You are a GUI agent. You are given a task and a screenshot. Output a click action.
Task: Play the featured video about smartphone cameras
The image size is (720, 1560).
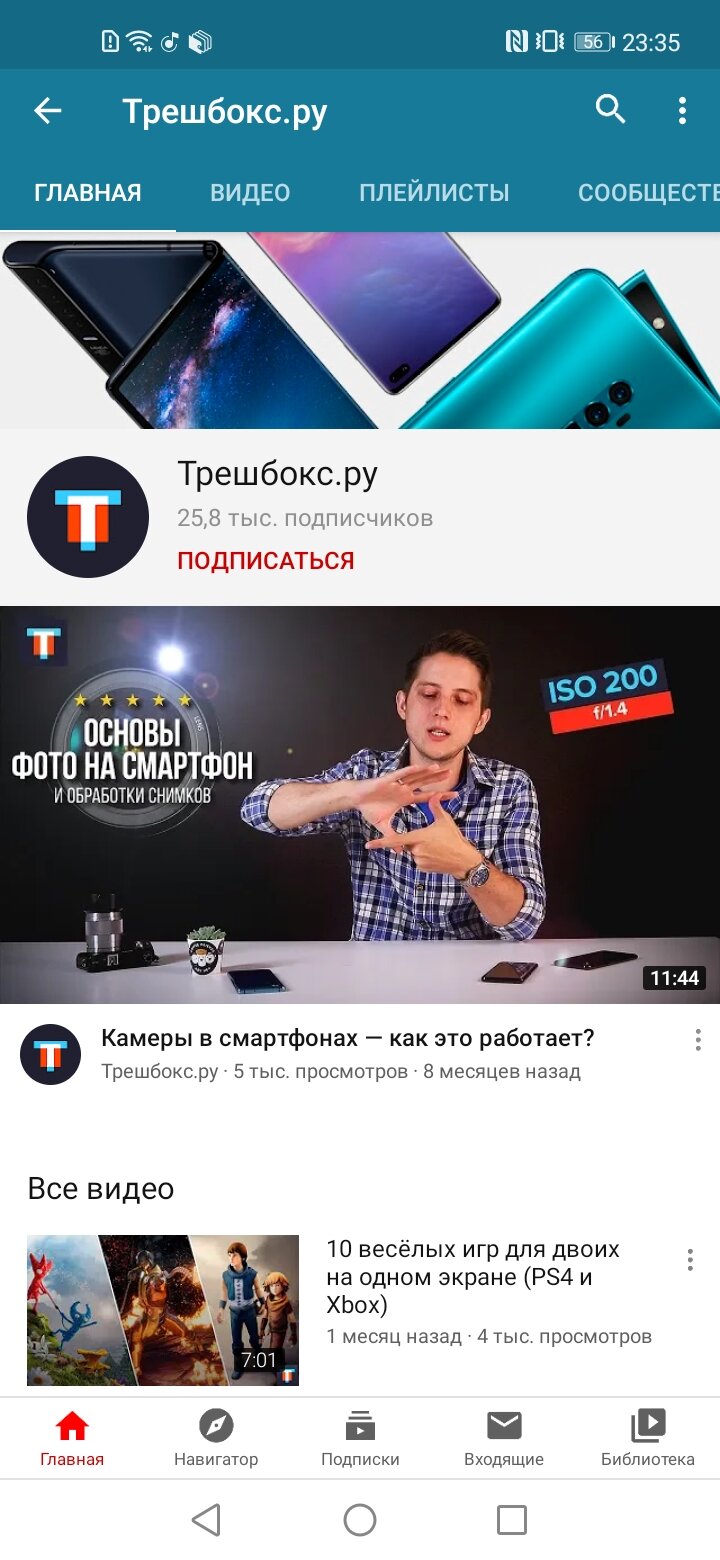[x=360, y=804]
